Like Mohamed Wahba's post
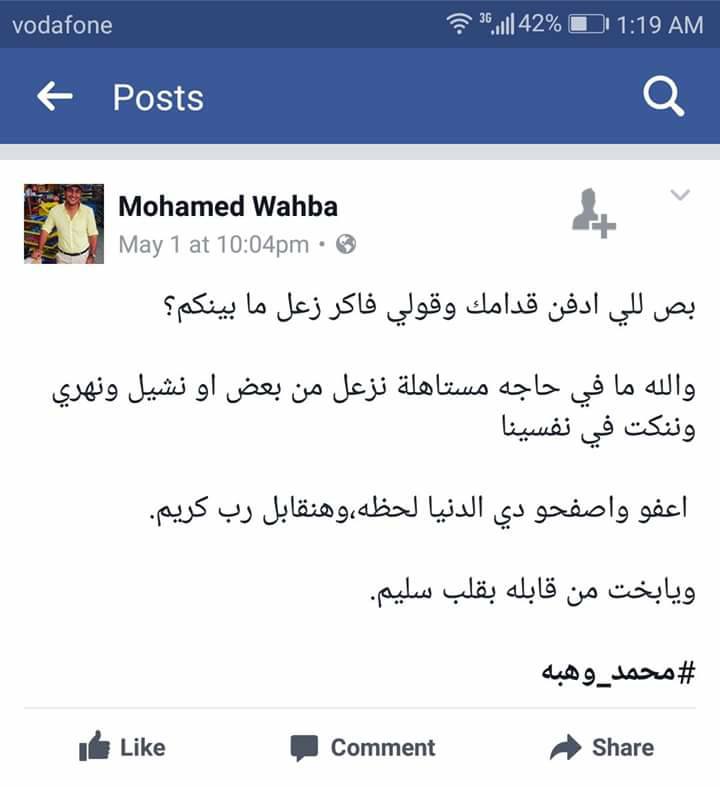The image size is (720, 787). [122, 747]
